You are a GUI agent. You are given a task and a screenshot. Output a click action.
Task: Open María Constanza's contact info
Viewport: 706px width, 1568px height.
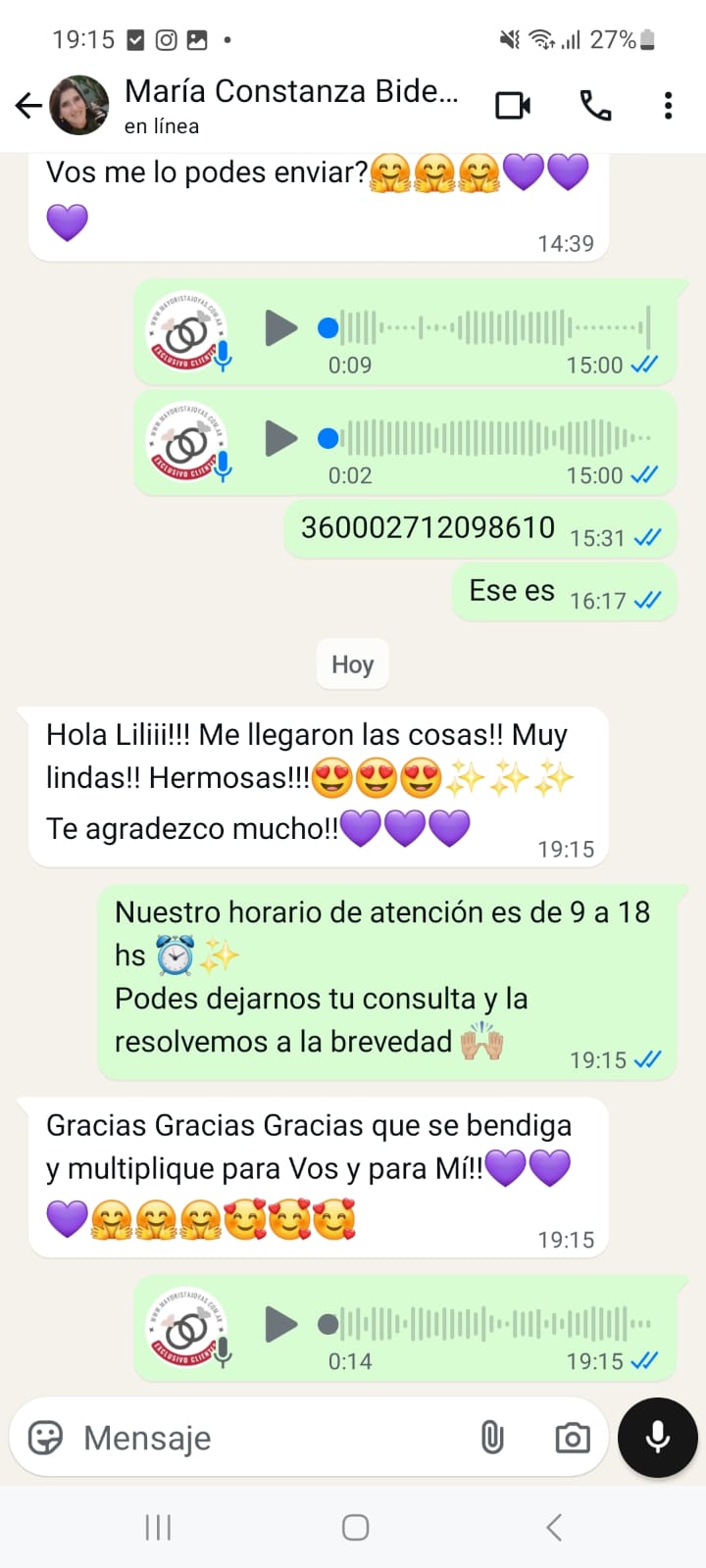[x=290, y=105]
